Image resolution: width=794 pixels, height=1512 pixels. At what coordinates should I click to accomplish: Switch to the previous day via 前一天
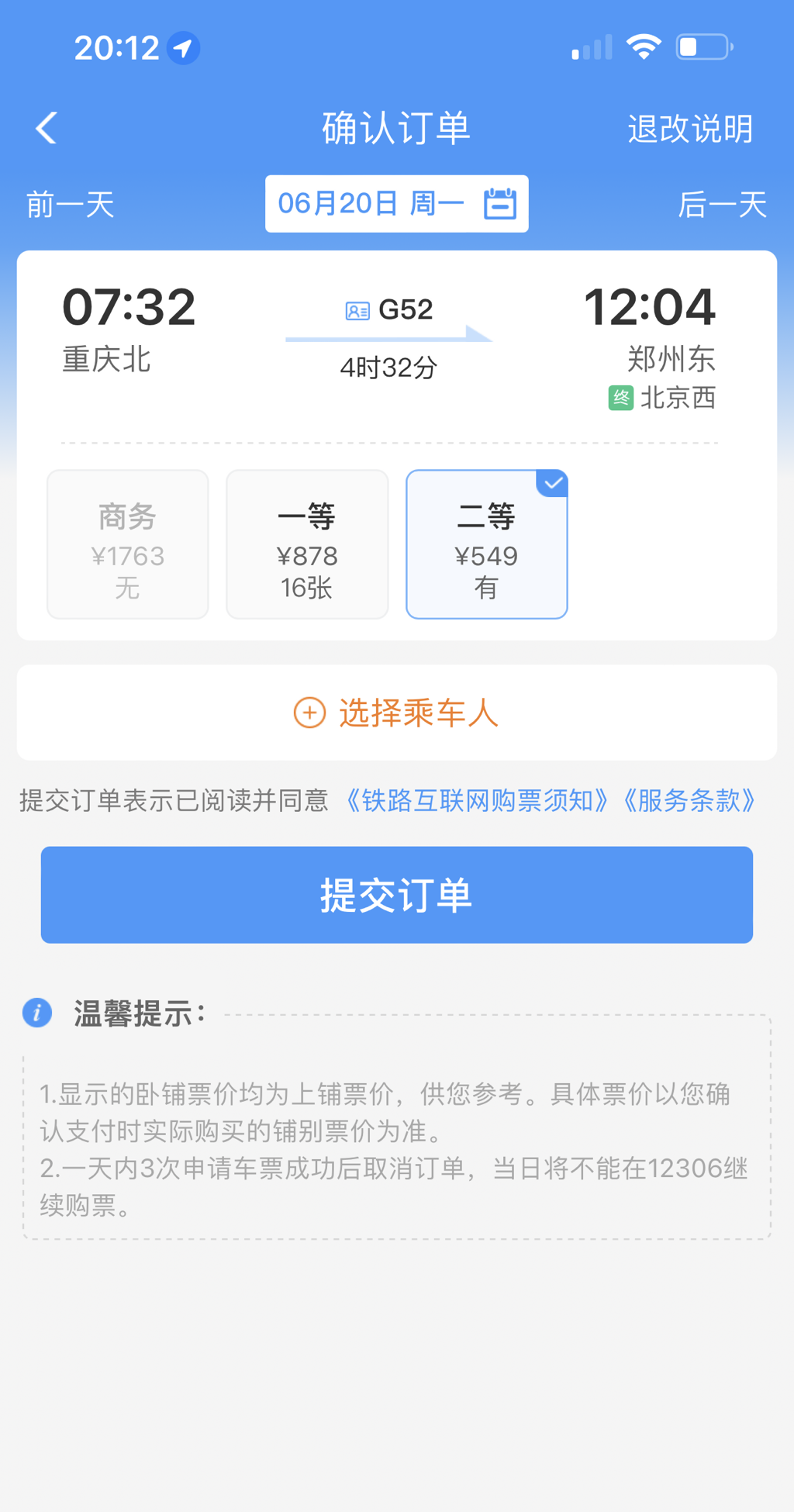[x=69, y=204]
